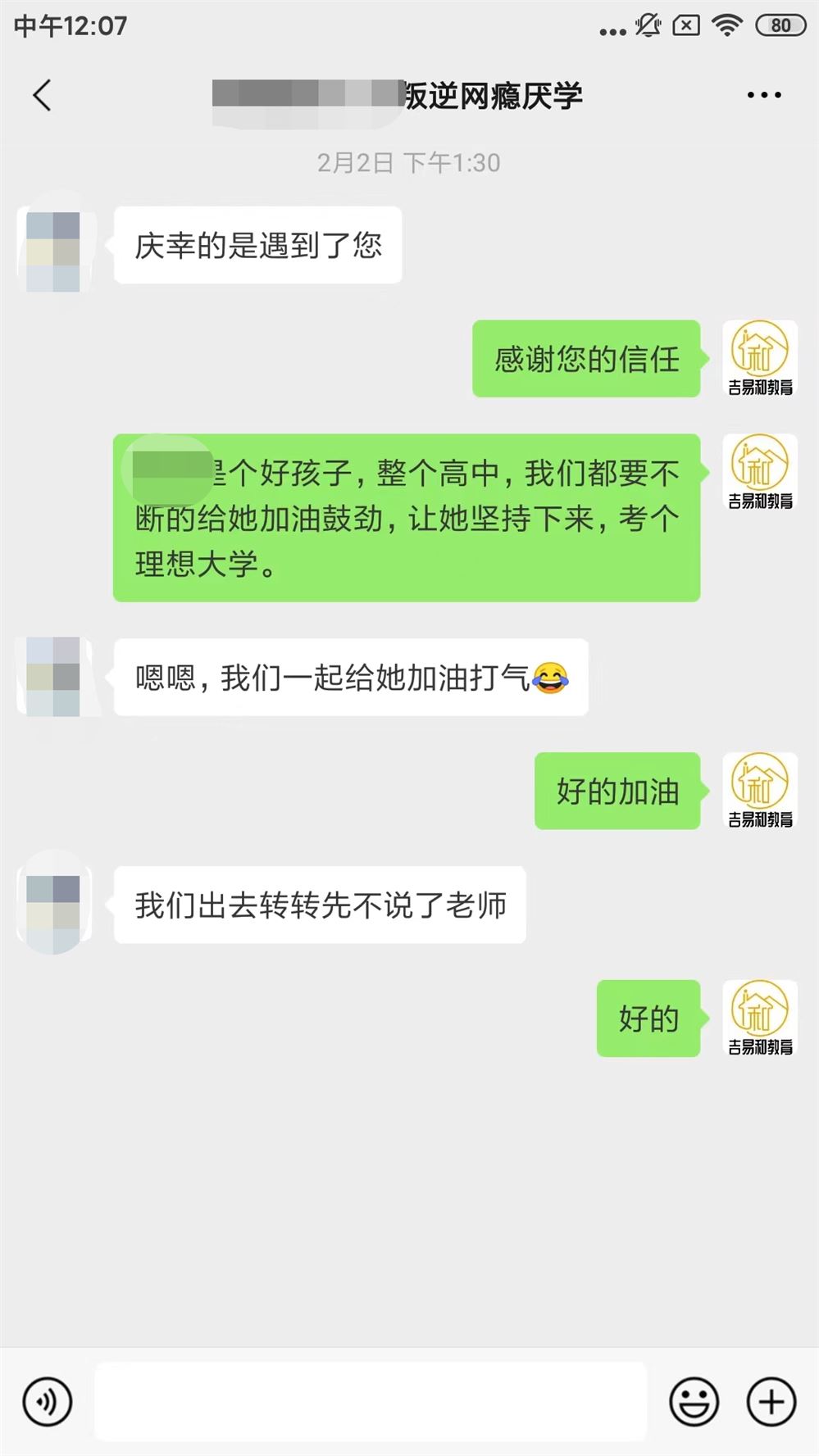Switch to voice message input
Image resolution: width=819 pixels, height=1456 pixels.
point(48,1402)
